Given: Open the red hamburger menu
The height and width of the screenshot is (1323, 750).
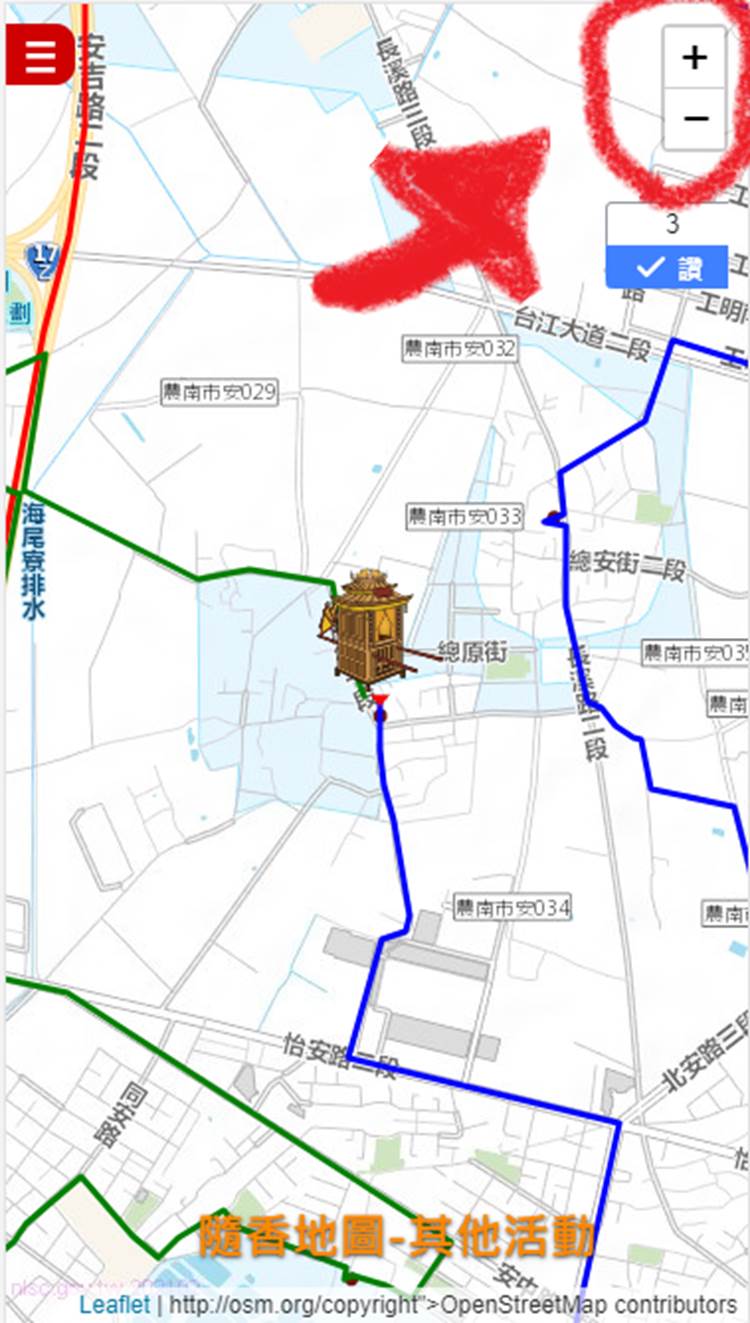Looking at the screenshot, I should click(x=40, y=56).
